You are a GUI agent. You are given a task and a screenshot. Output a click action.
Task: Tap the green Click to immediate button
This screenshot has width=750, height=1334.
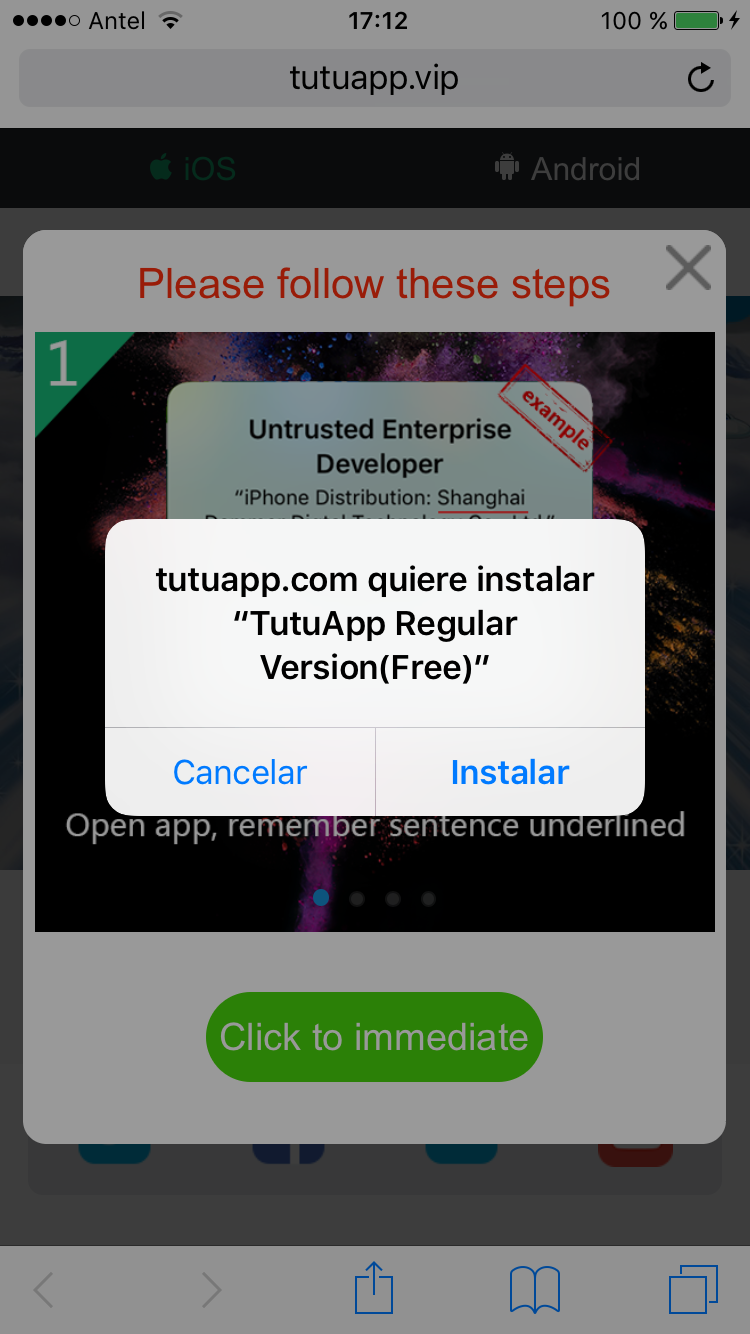point(374,1037)
